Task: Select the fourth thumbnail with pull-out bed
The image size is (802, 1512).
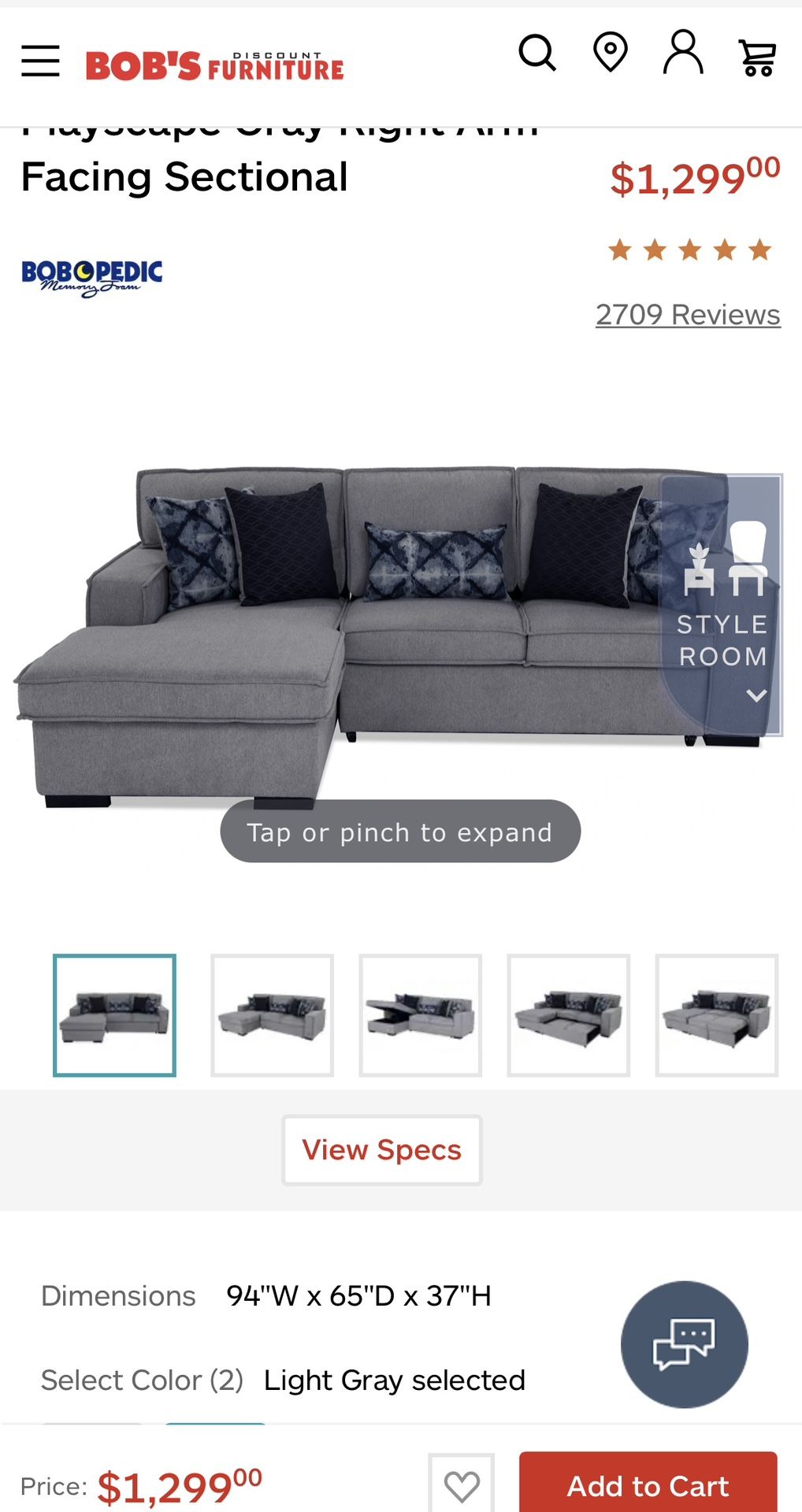Action: tap(568, 1015)
